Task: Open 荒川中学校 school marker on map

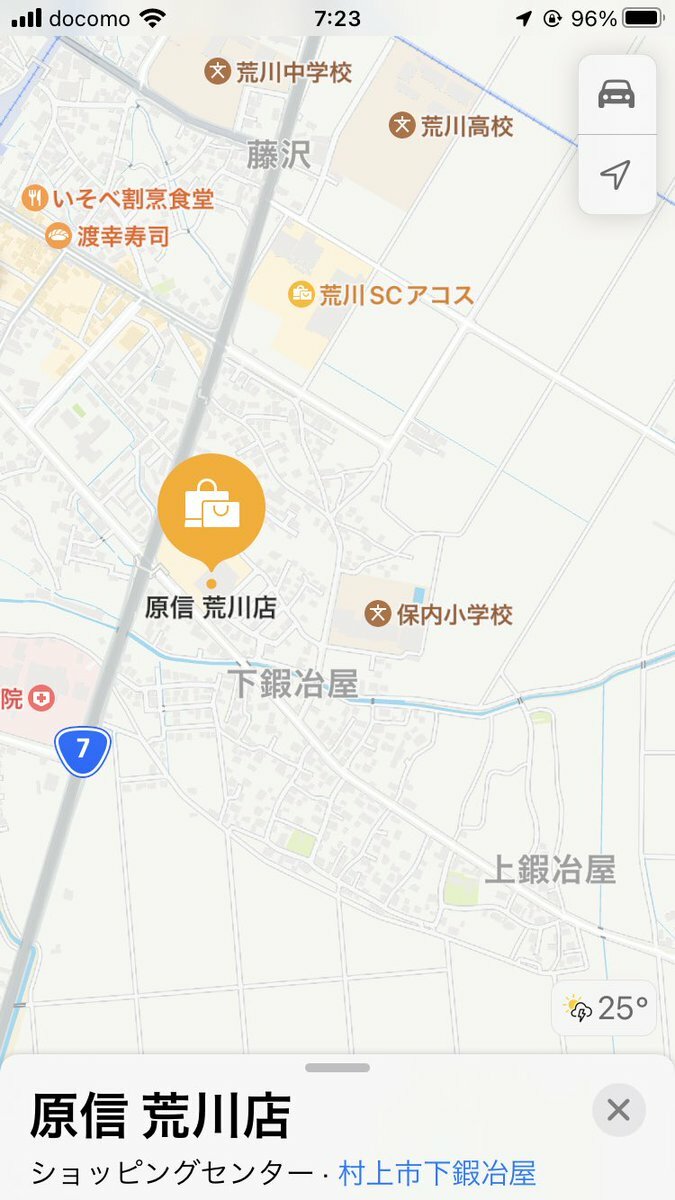Action: point(218,72)
